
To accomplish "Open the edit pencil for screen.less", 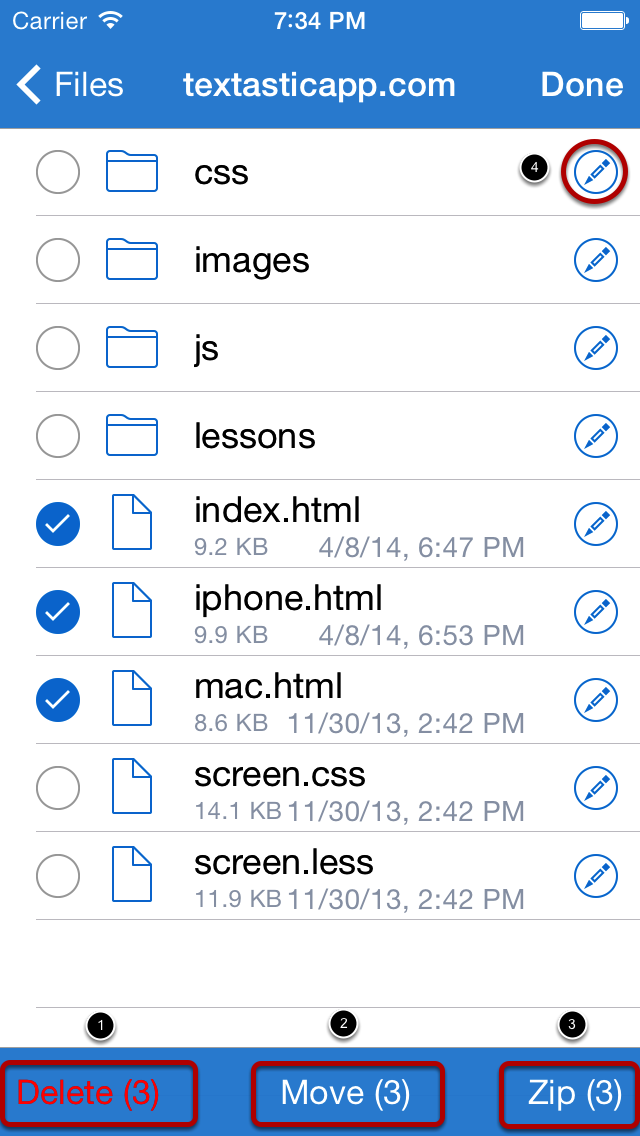I will click(x=596, y=876).
